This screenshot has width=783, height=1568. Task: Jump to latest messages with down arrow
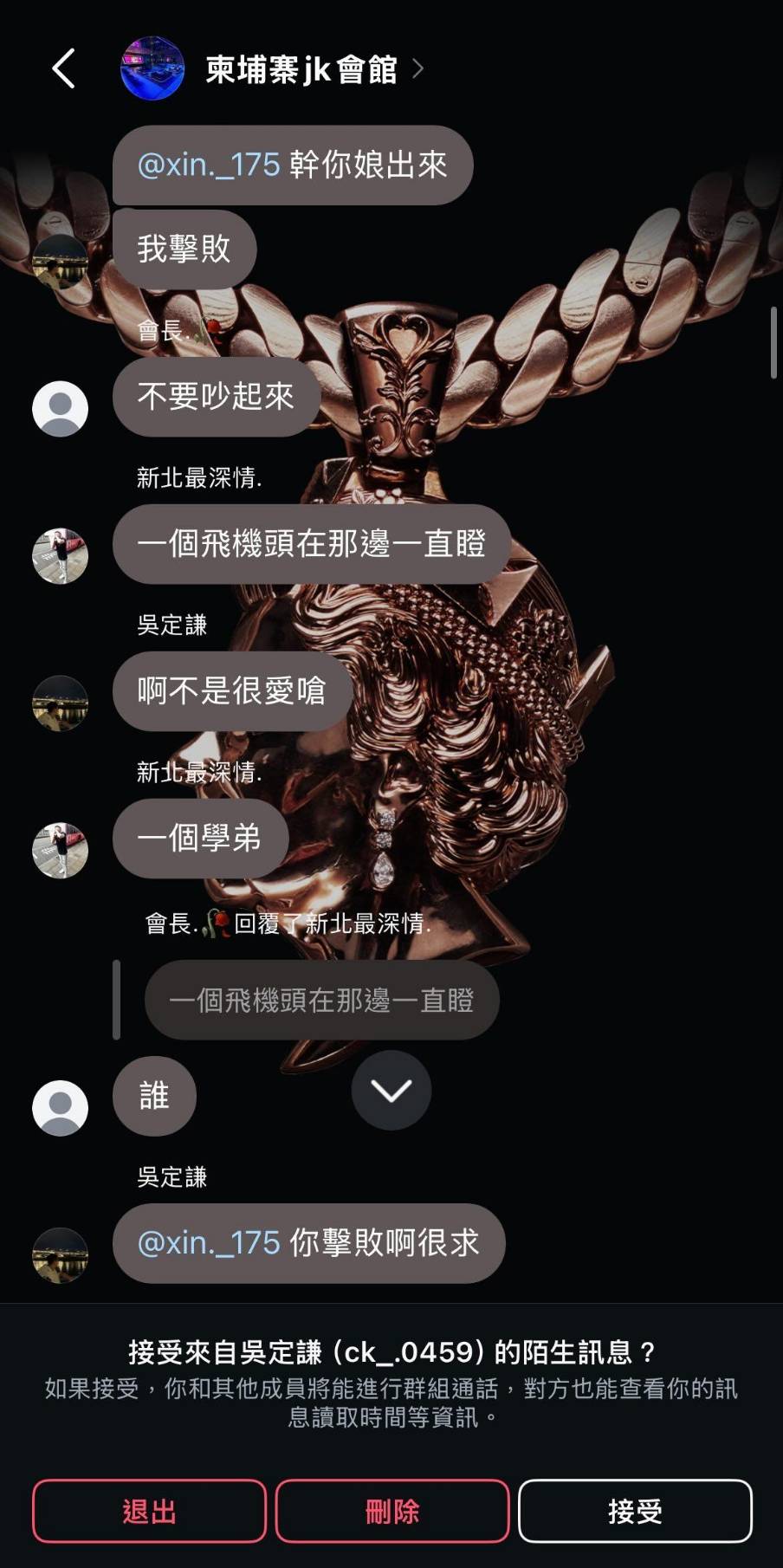click(x=391, y=1091)
